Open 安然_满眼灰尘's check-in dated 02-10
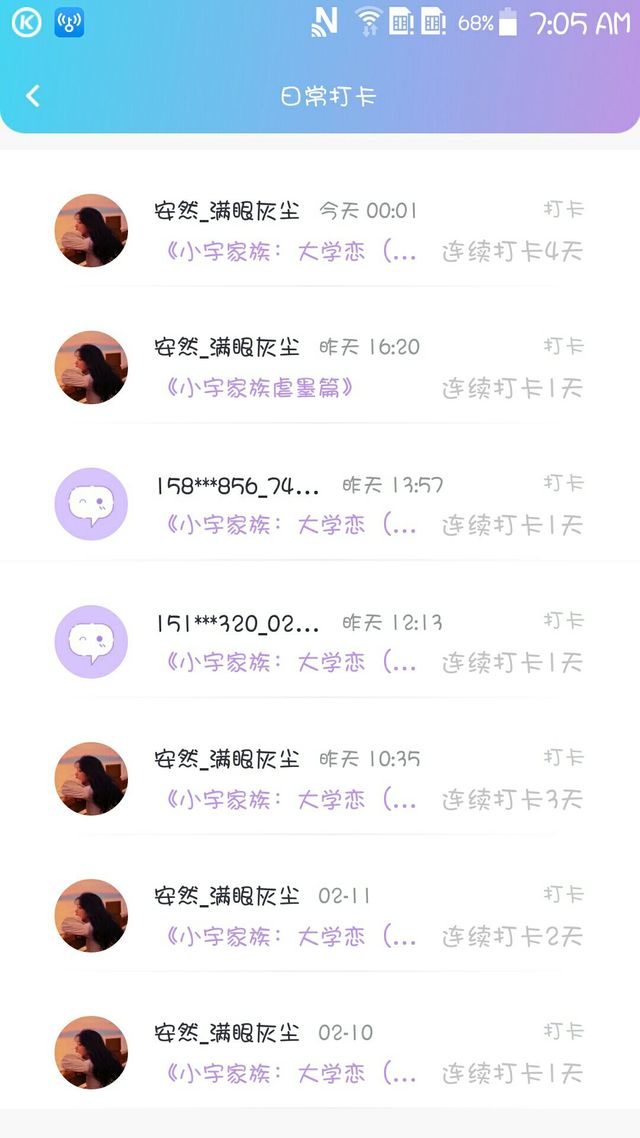The width and height of the screenshot is (640, 1138). click(320, 1052)
